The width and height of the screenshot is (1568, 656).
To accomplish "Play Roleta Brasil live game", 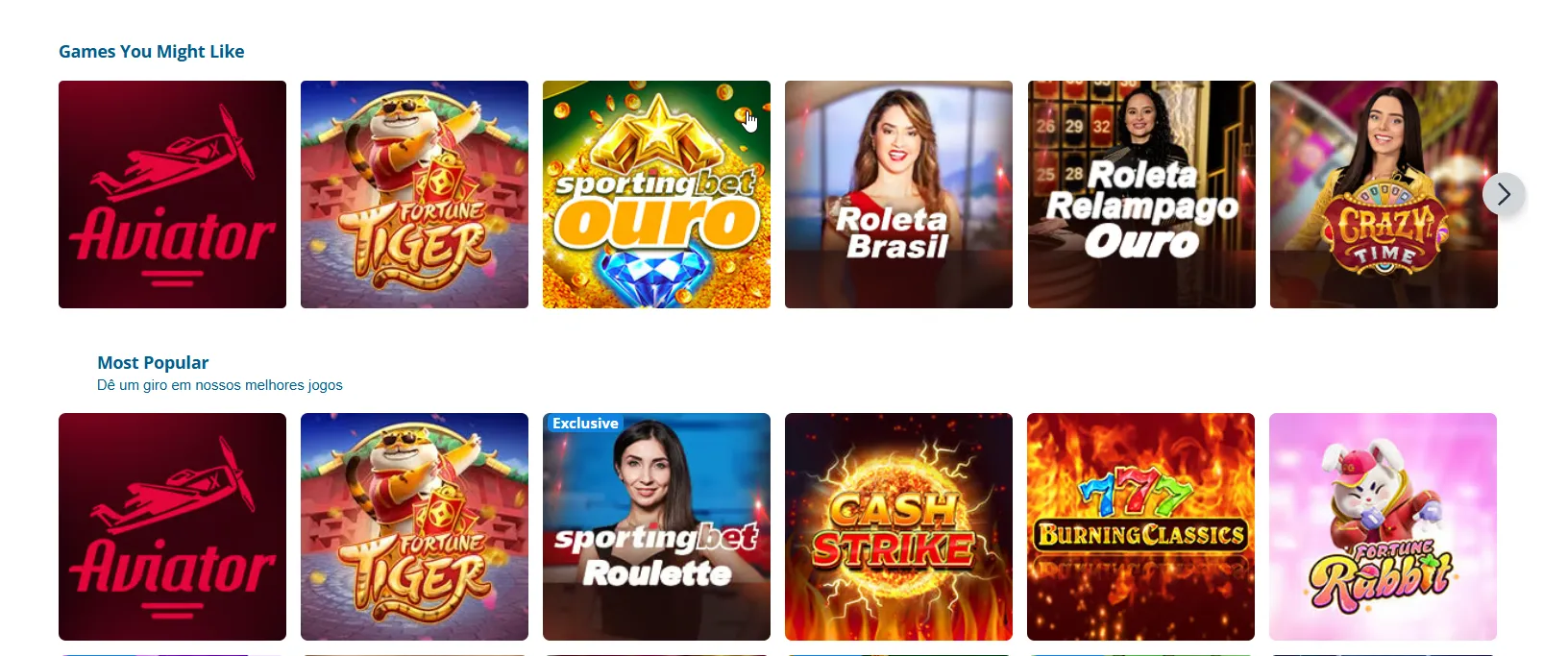I will [x=898, y=194].
